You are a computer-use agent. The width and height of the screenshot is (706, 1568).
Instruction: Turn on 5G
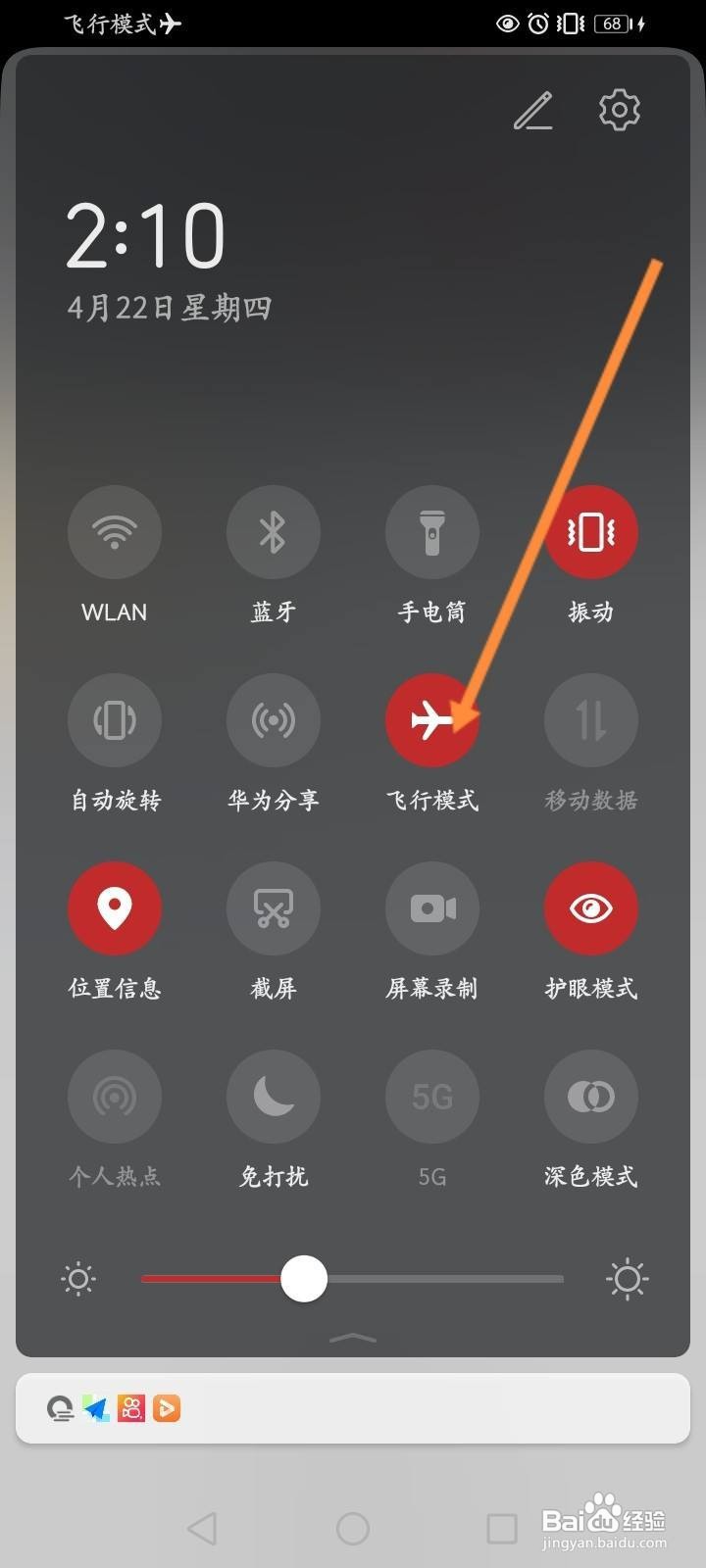click(432, 1097)
